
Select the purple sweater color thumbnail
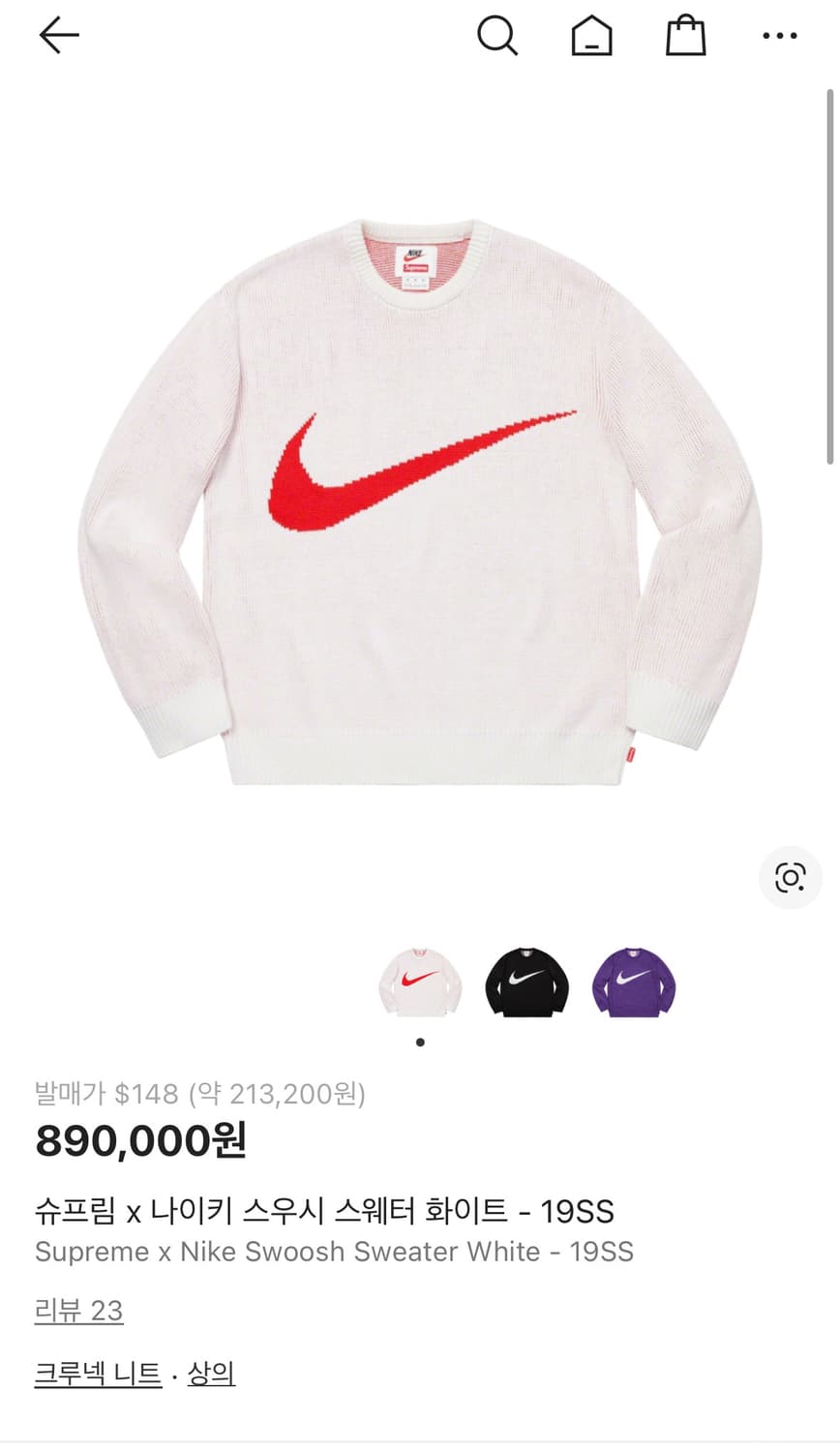[633, 982]
